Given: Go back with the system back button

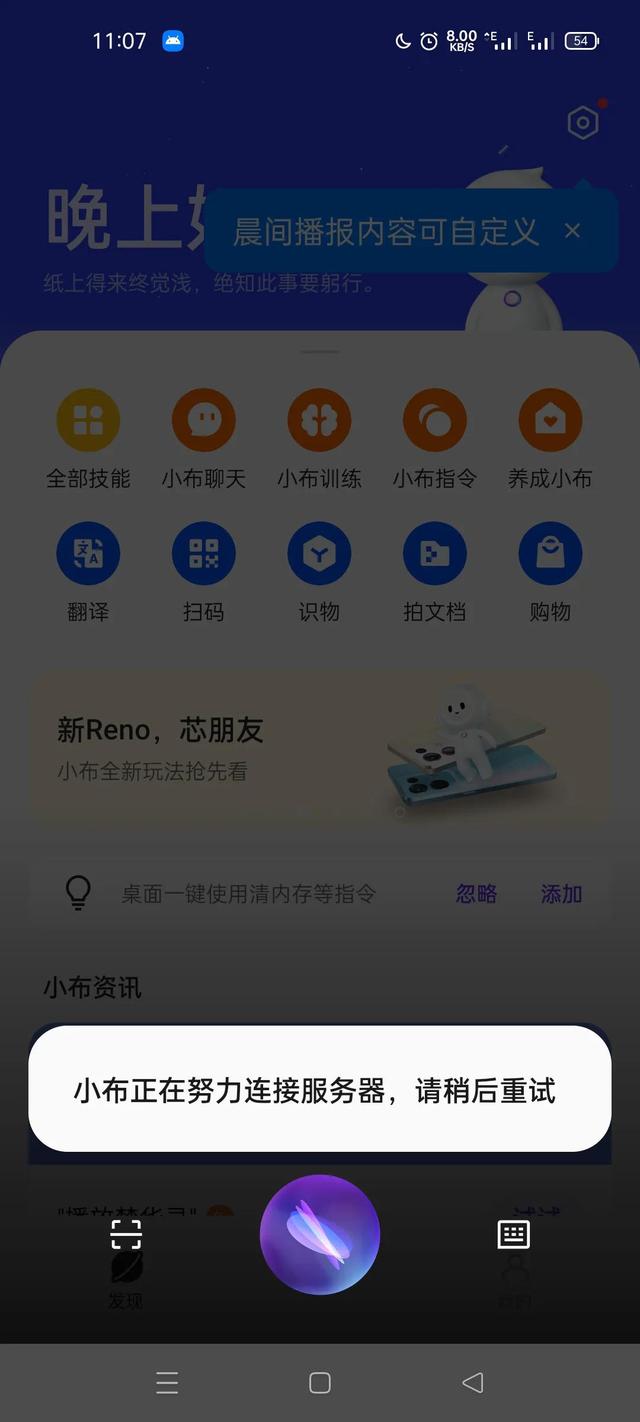Looking at the screenshot, I should 473,1382.
